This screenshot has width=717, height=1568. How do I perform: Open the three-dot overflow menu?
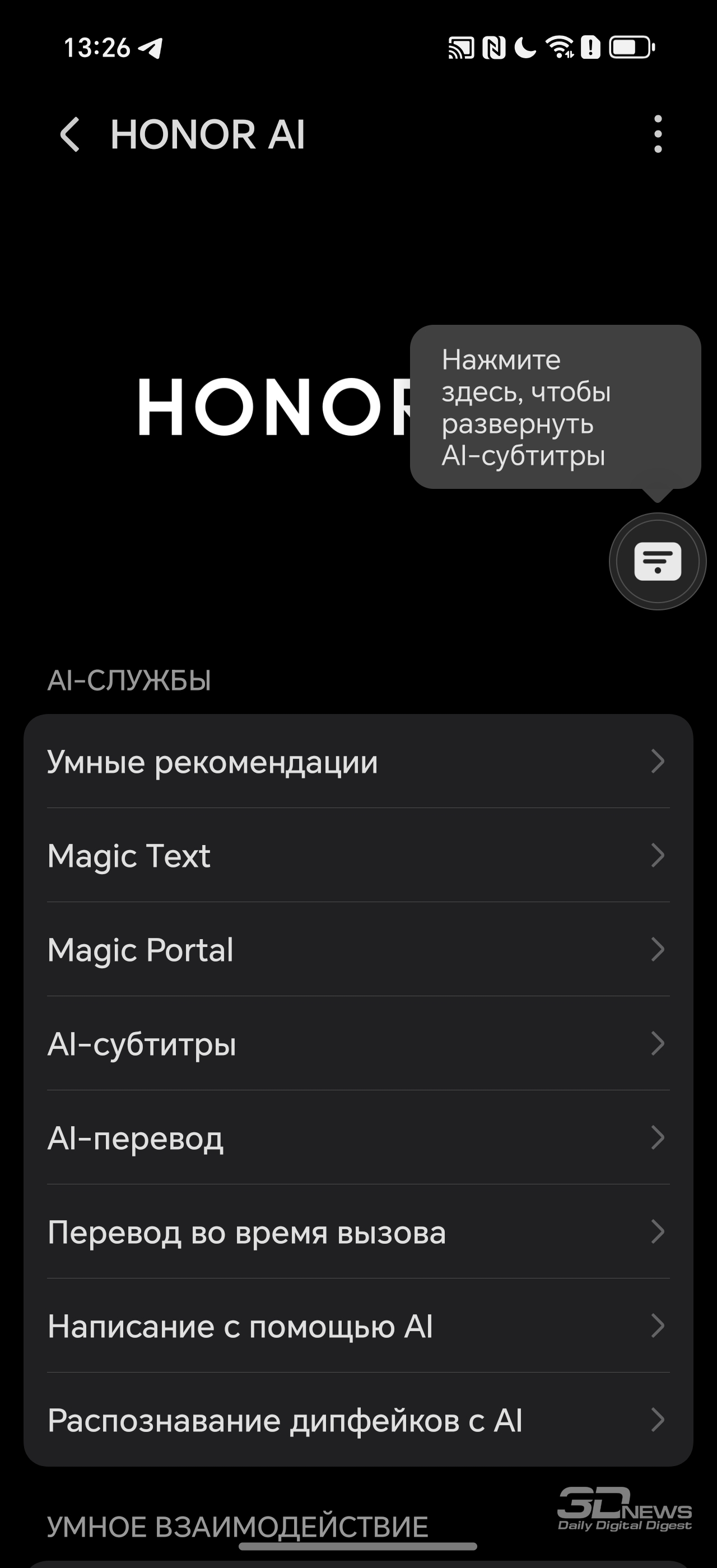658,134
